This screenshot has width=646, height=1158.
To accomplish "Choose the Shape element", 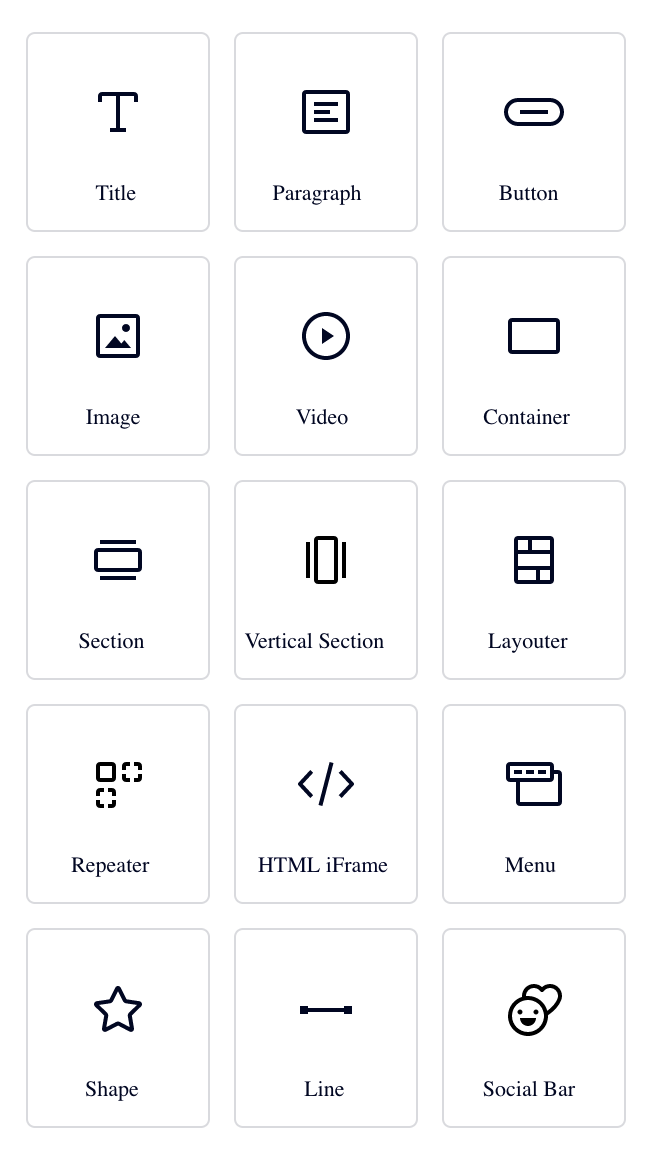I will pyautogui.click(x=118, y=1028).
